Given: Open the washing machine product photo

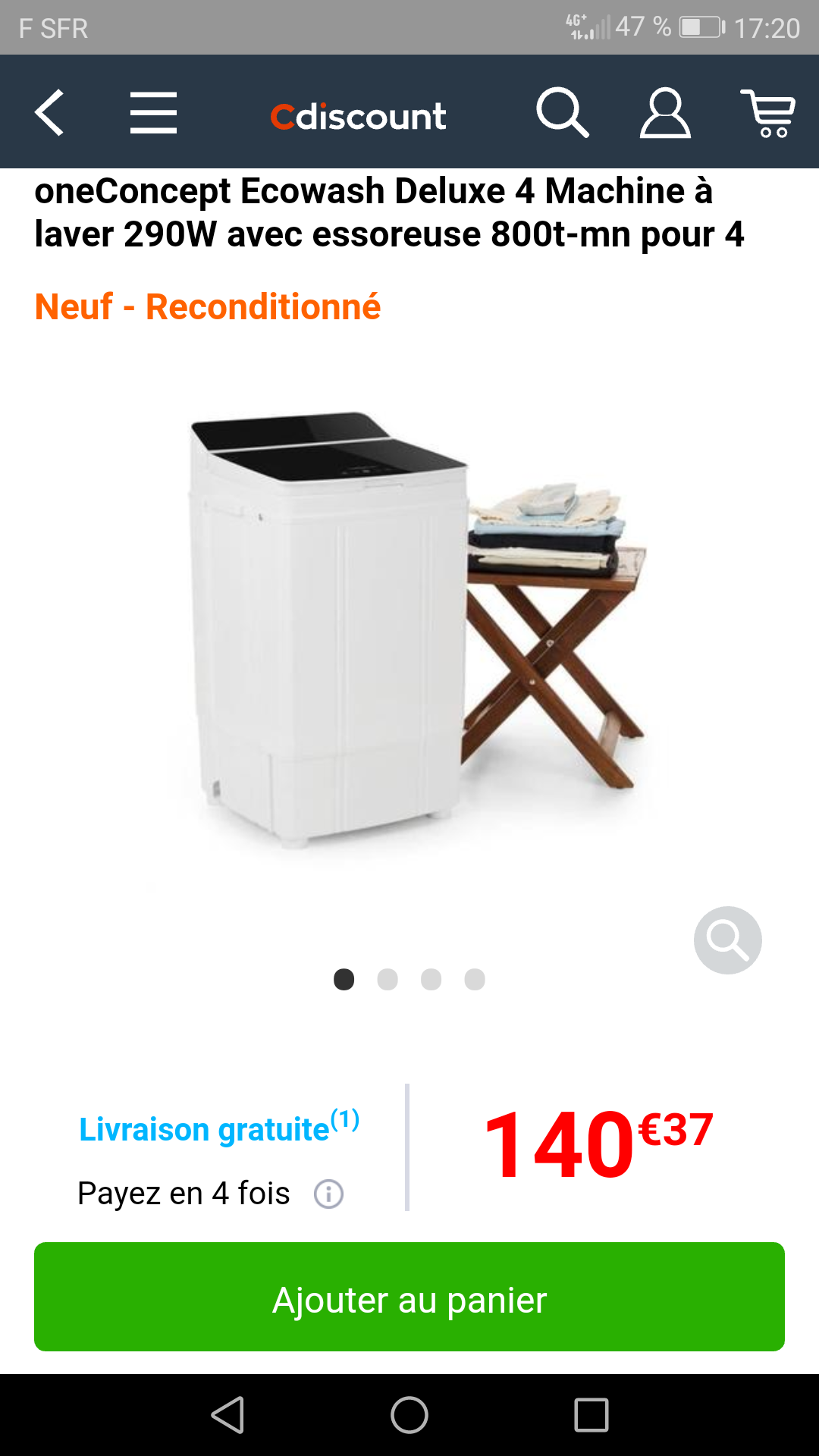Looking at the screenshot, I should click(409, 629).
